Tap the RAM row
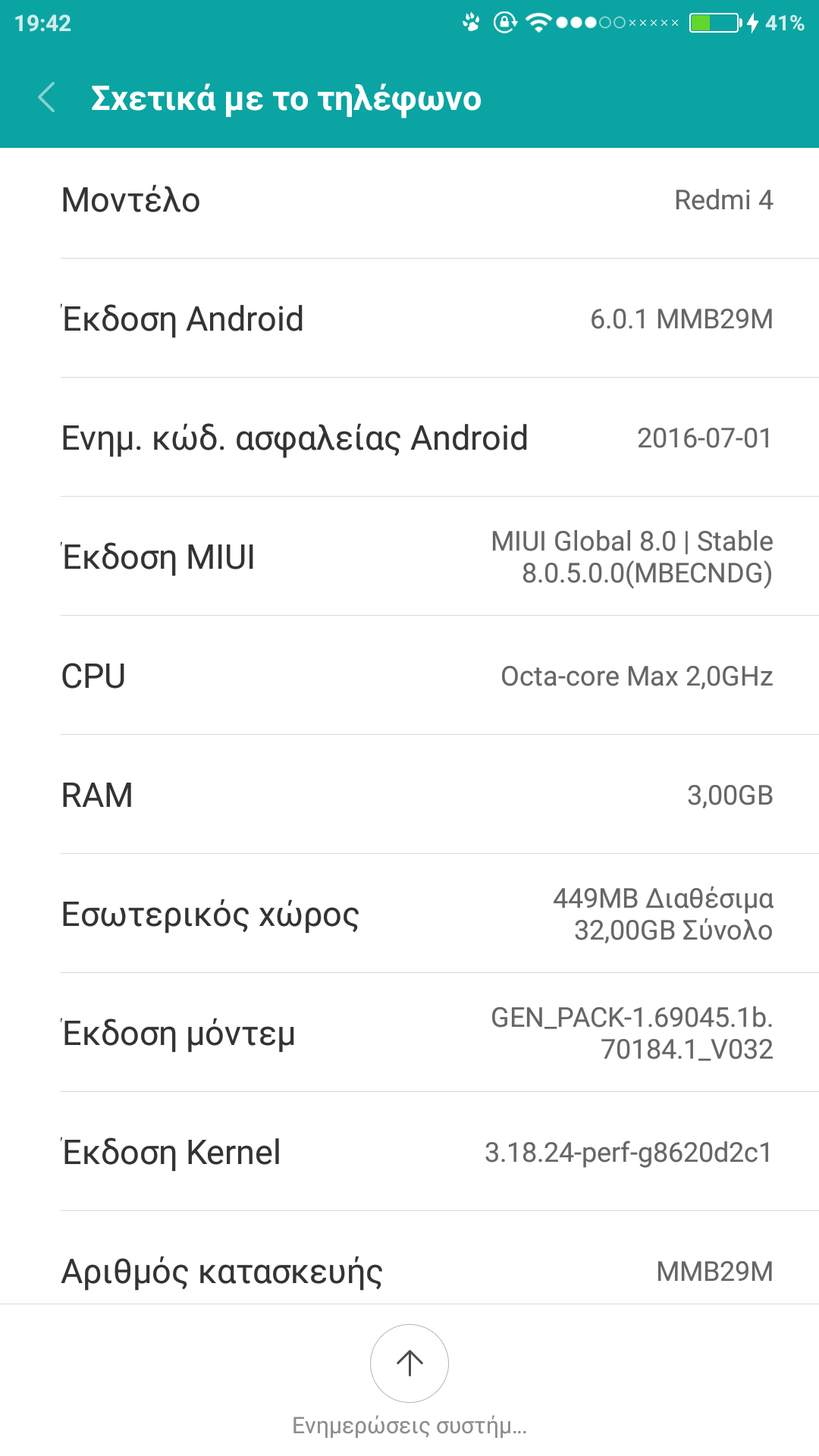The height and width of the screenshot is (1456, 819). (x=409, y=795)
